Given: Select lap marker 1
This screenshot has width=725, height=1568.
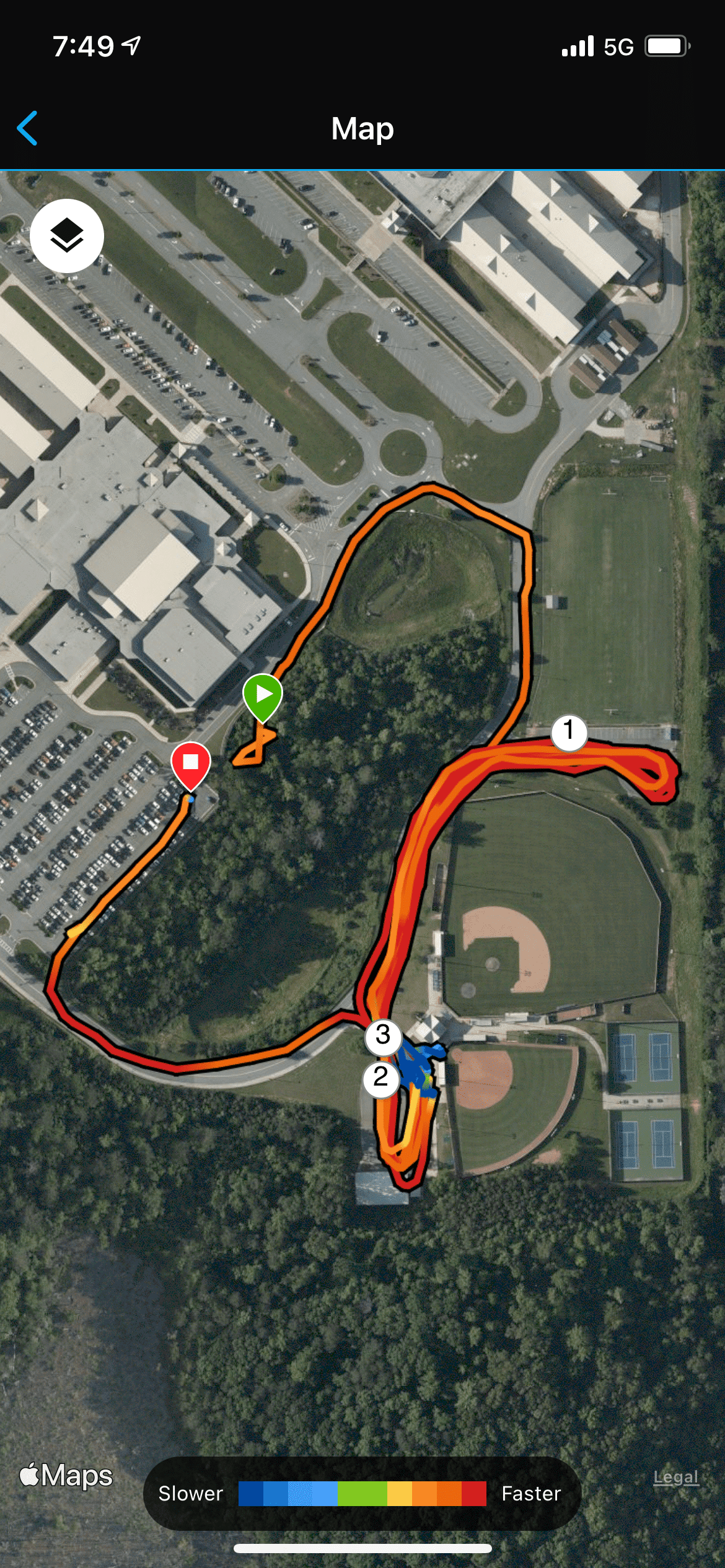Looking at the screenshot, I should click(x=568, y=731).
